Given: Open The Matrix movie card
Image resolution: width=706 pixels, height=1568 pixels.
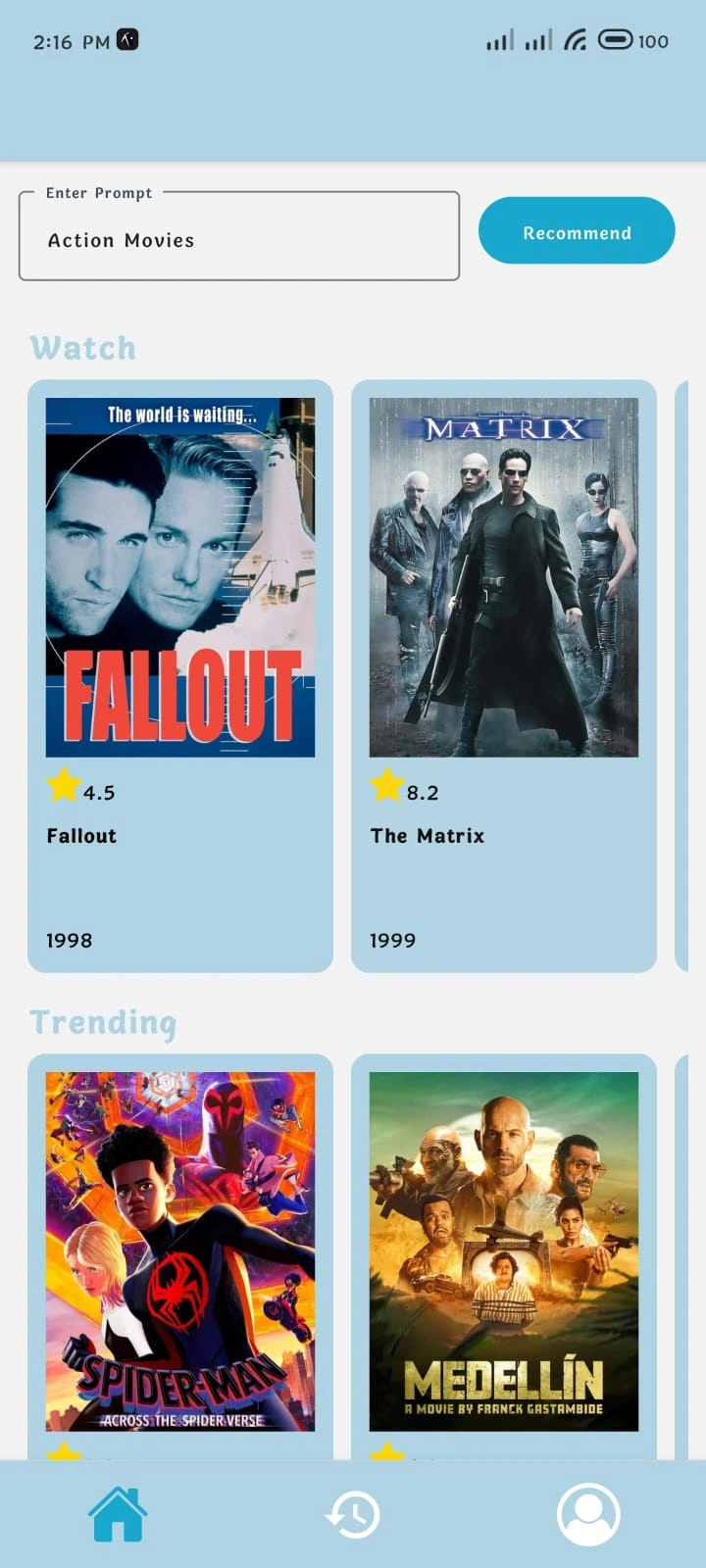Looking at the screenshot, I should (x=503, y=676).
